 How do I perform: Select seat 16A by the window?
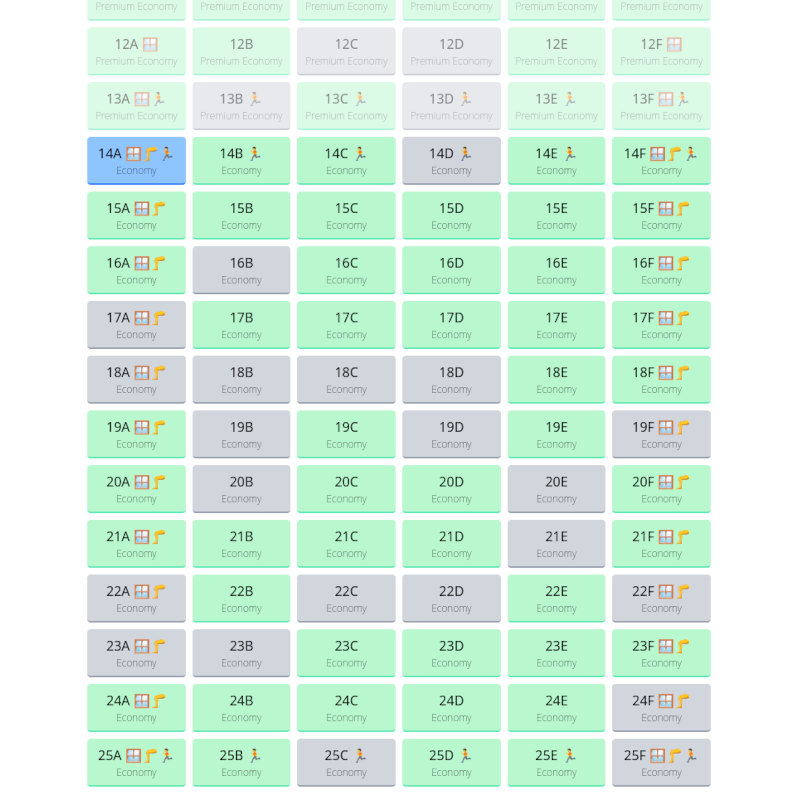coord(136,270)
